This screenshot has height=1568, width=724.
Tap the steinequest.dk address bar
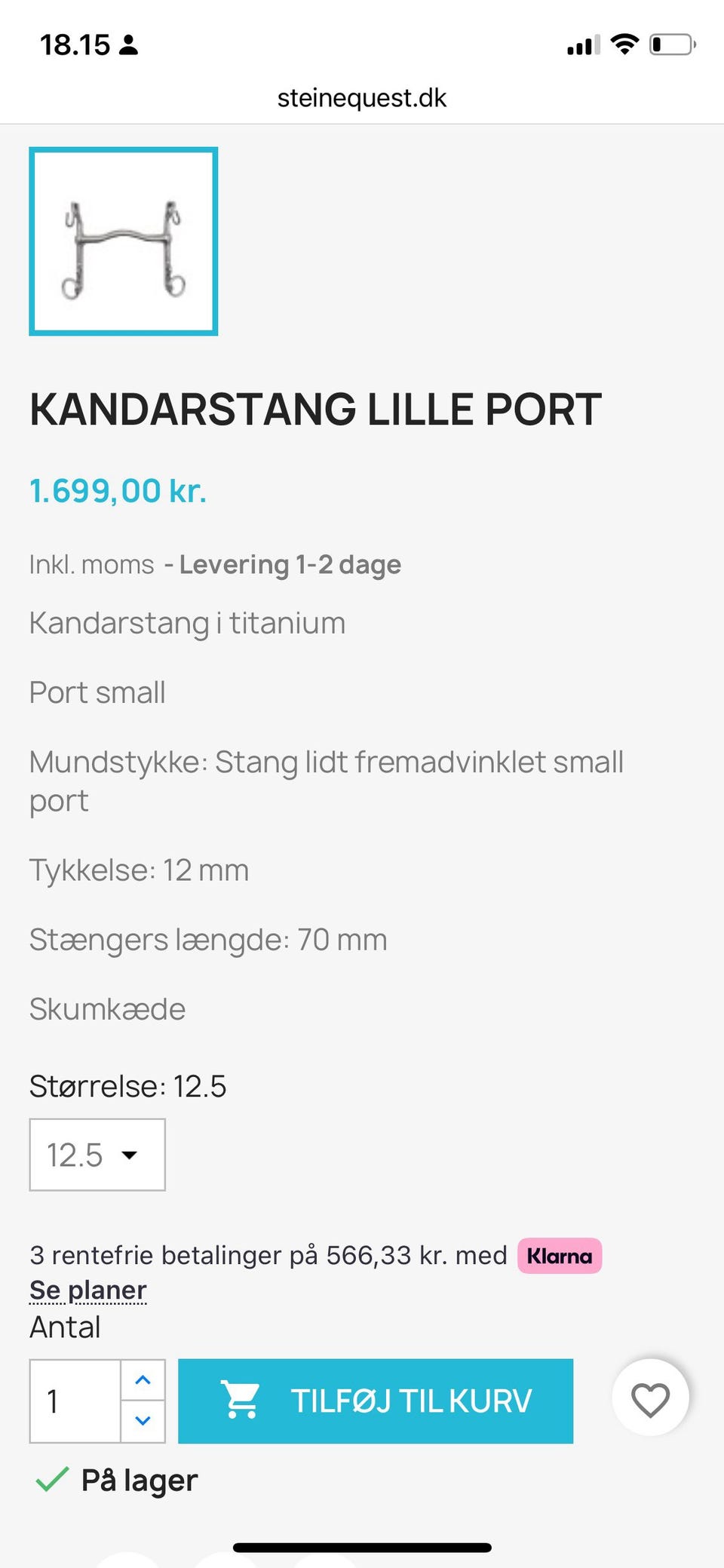pos(362,98)
